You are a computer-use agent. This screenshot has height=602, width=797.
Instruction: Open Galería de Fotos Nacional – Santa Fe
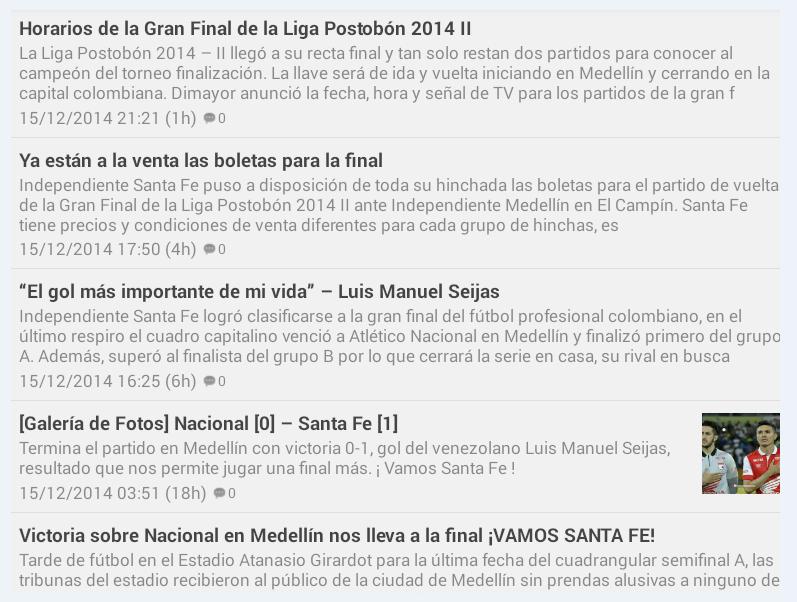[209, 424]
